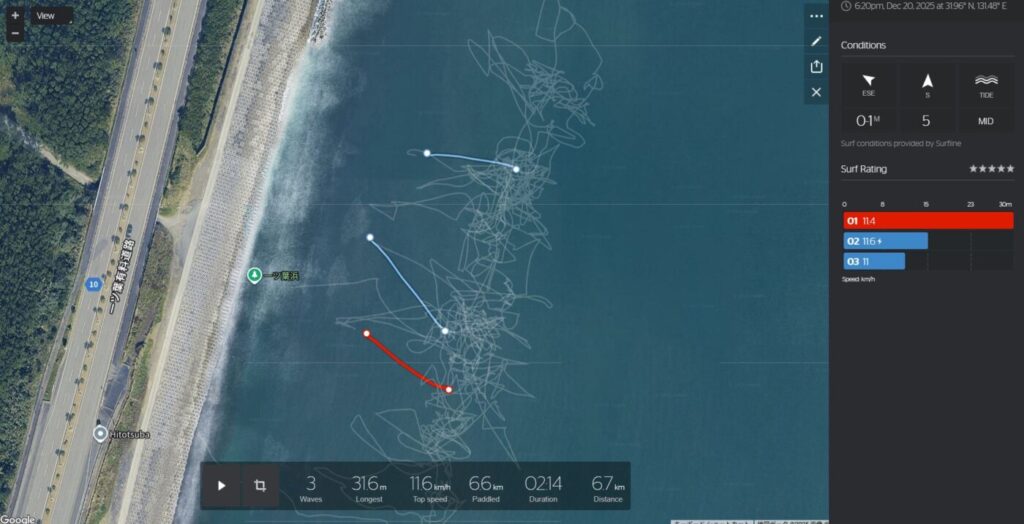Open the Hitotsuba map marker

pos(100,433)
